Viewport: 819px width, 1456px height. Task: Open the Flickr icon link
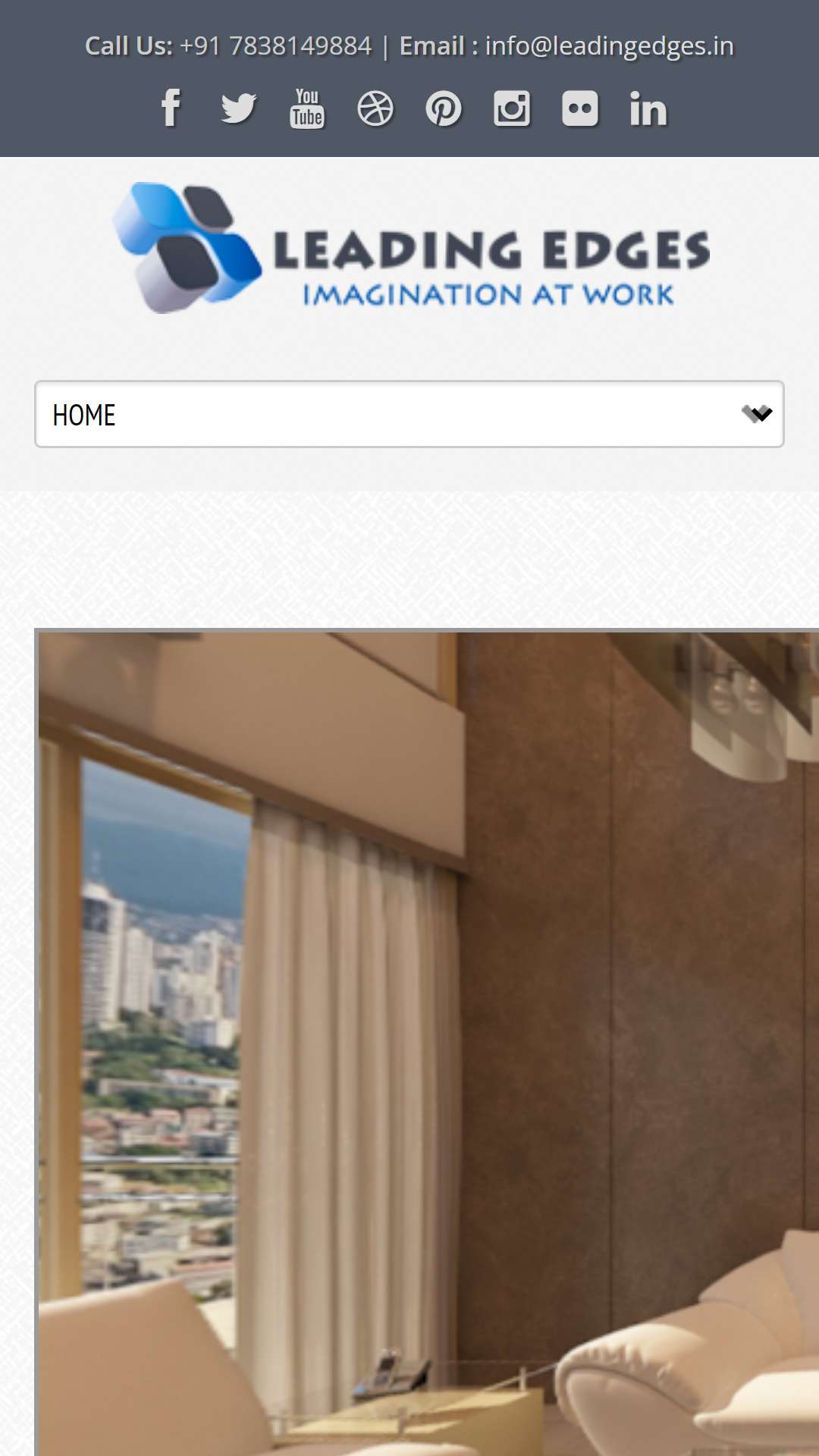(x=580, y=108)
